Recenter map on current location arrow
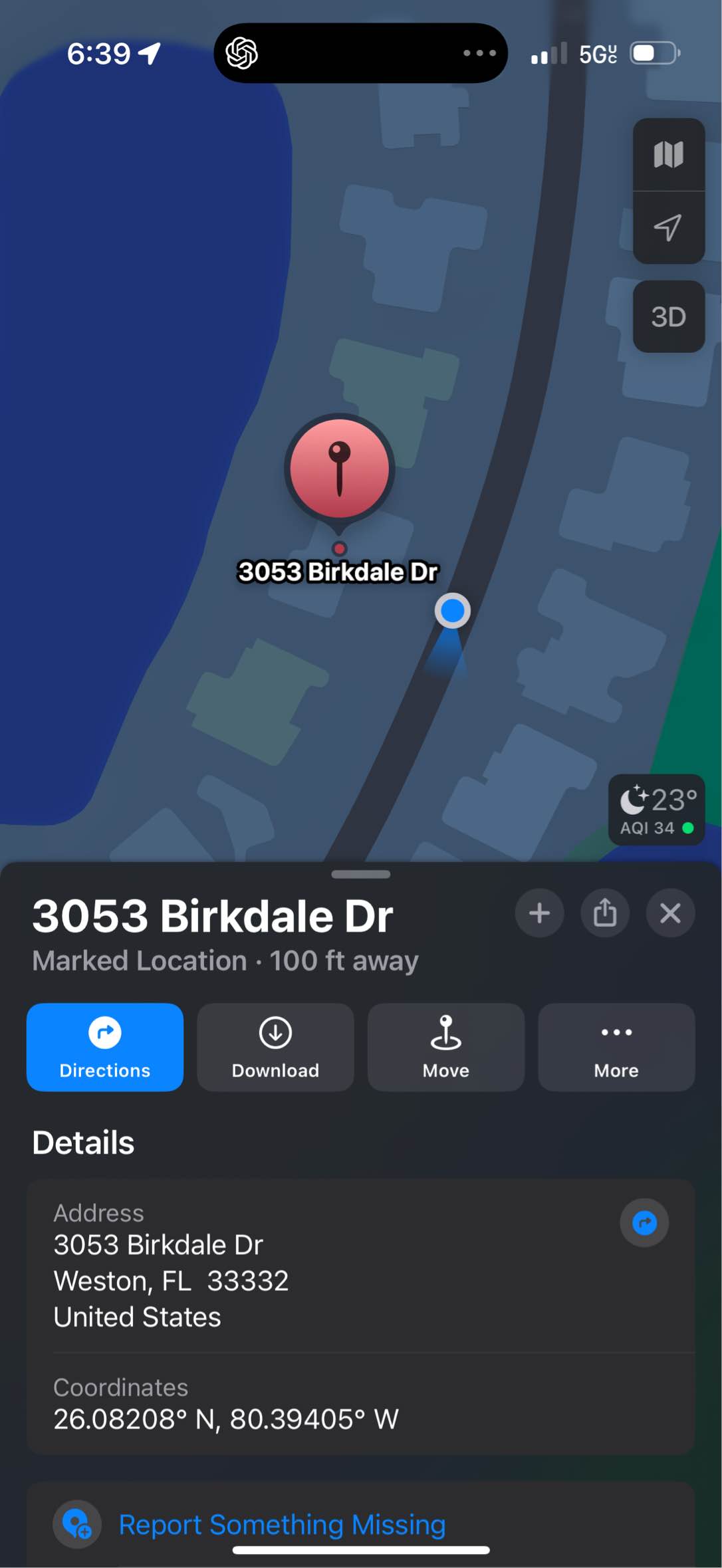The image size is (722, 1568). click(668, 228)
